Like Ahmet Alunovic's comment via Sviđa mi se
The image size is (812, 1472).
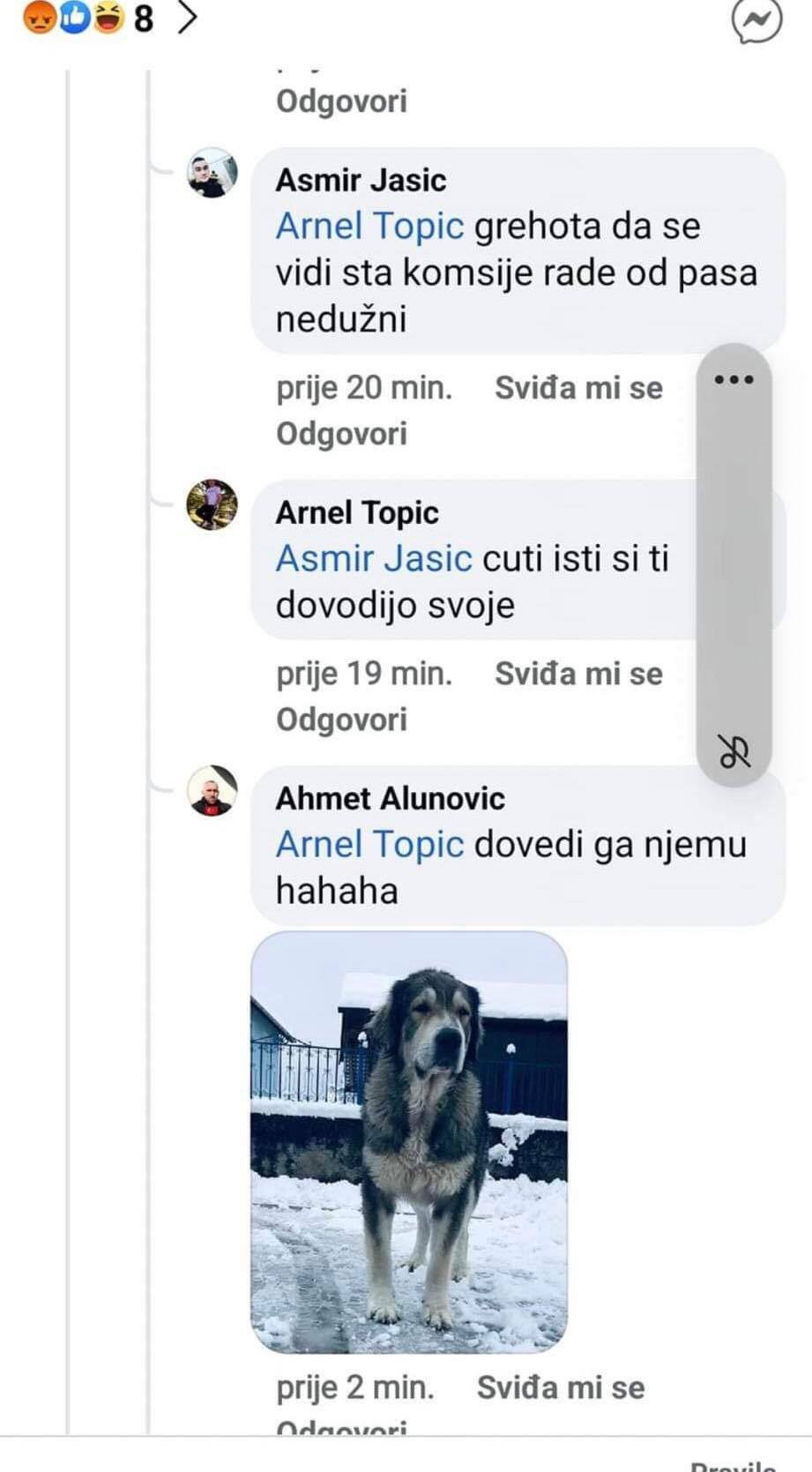[x=560, y=1387]
